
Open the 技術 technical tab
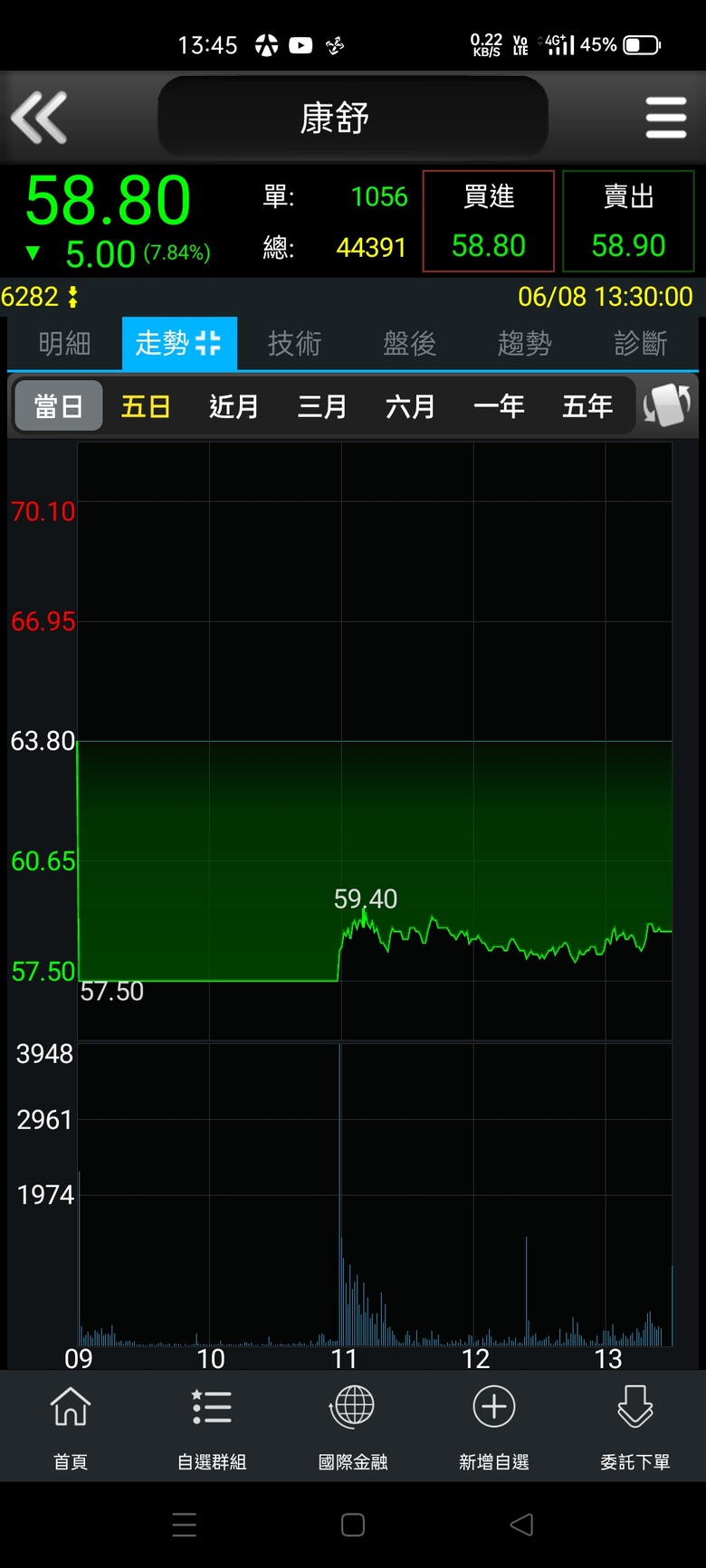(x=294, y=344)
